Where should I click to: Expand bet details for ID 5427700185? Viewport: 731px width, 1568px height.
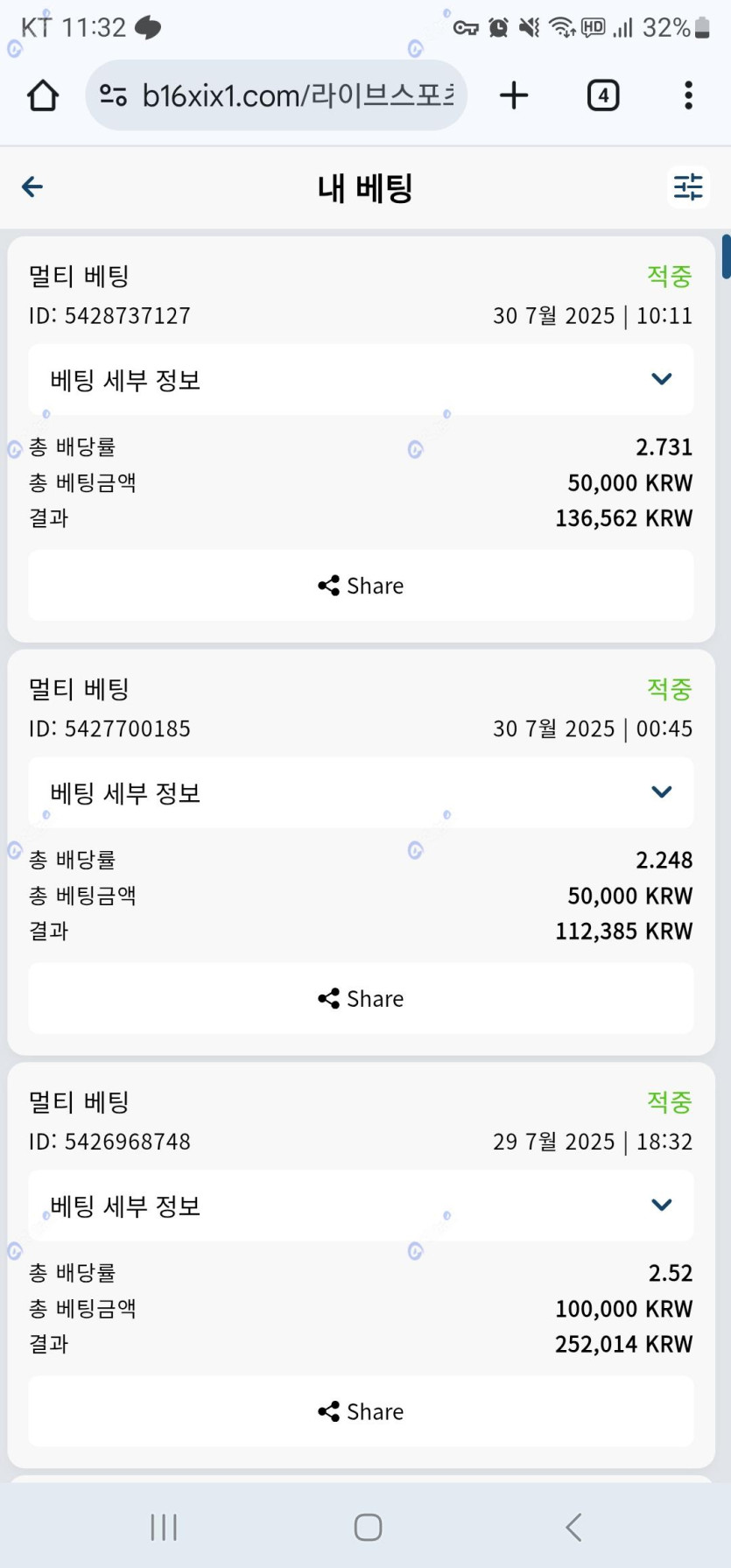tap(361, 792)
